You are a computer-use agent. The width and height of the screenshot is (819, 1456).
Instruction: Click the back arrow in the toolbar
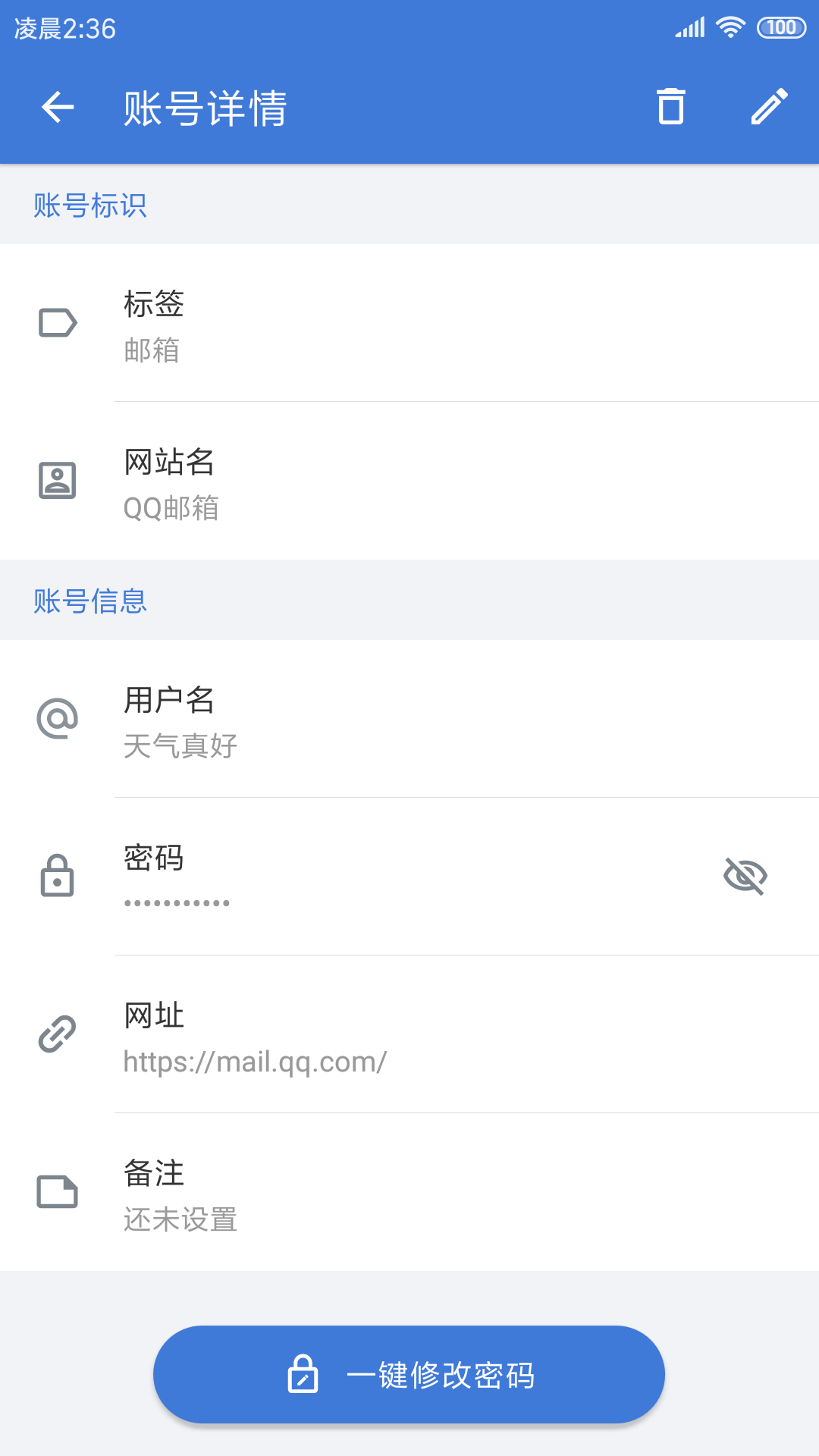57,108
